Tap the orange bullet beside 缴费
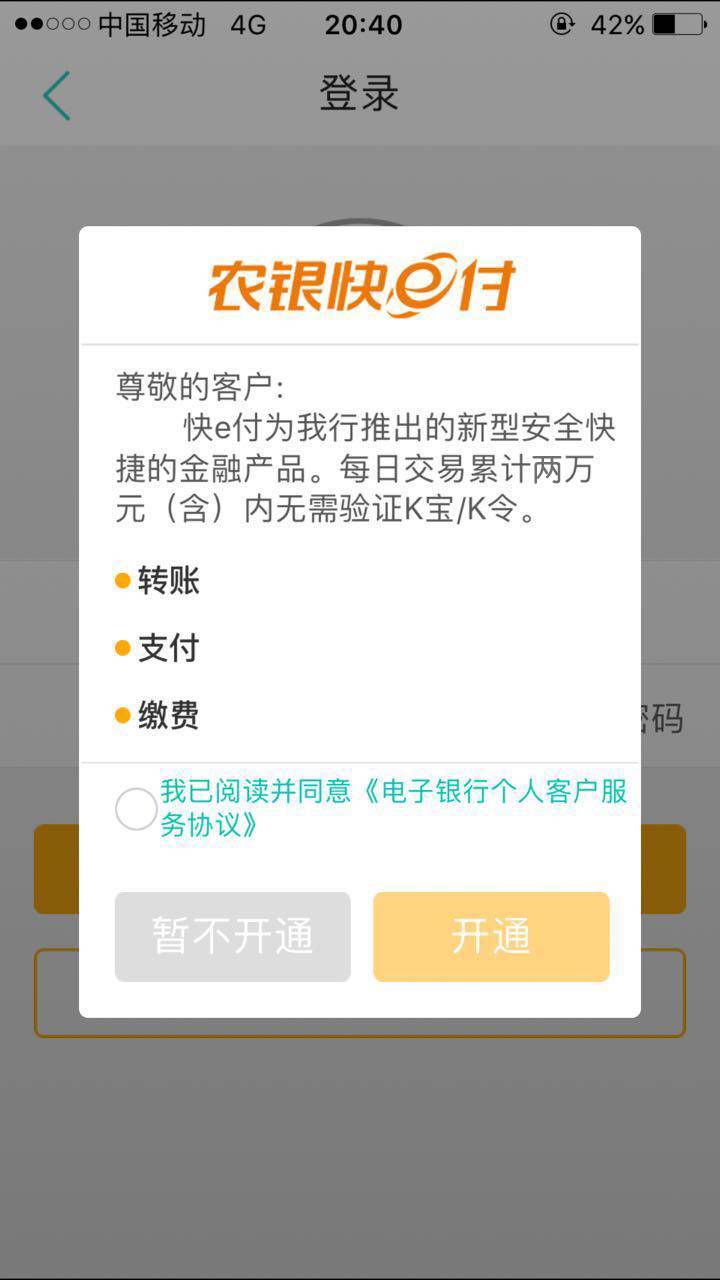Screen dimensions: 720x1280 click(121, 715)
